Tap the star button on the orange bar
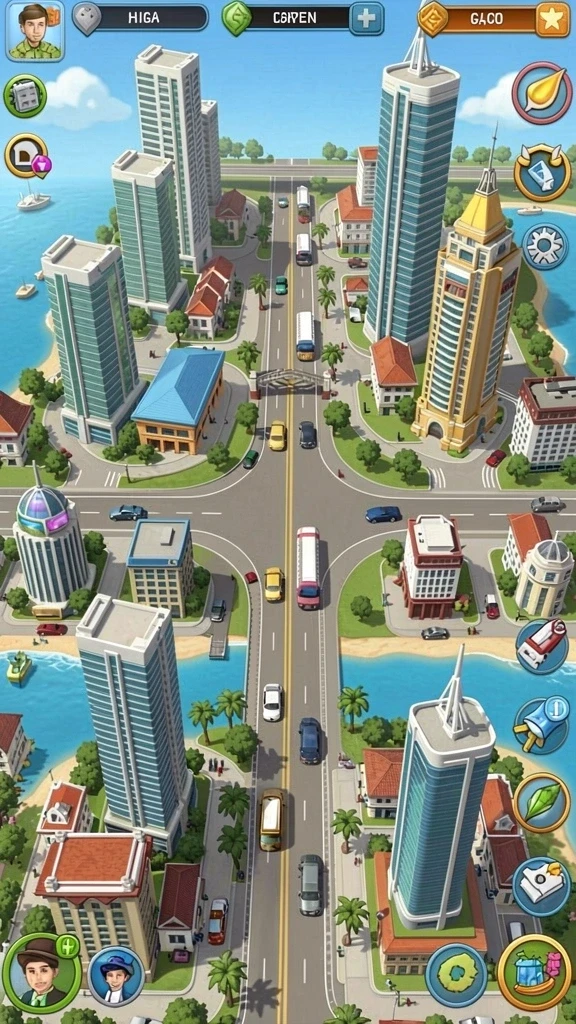Viewport: 576px width, 1024px height. pos(552,19)
